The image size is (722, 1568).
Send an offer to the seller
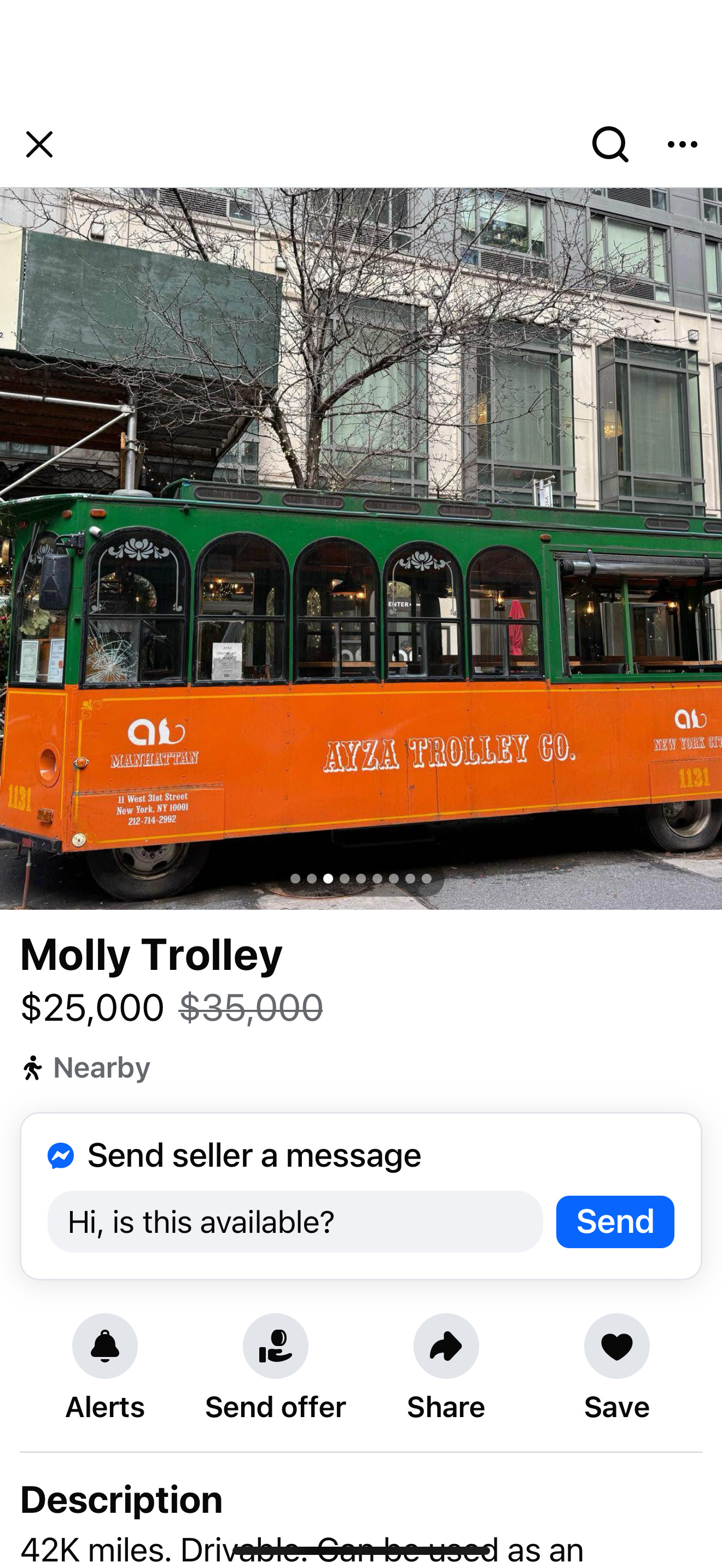point(275,1347)
